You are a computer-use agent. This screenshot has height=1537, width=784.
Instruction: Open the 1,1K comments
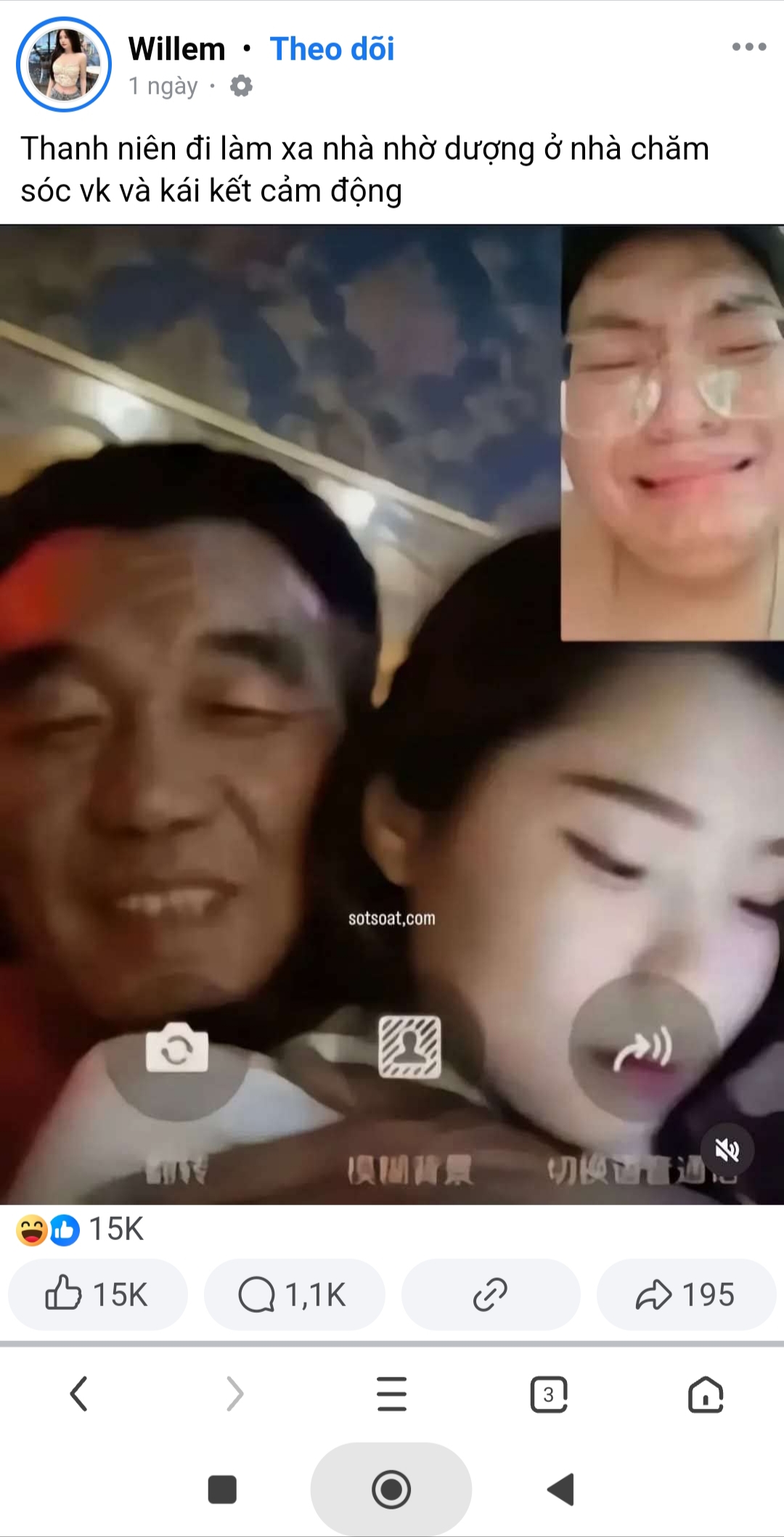[294, 1295]
